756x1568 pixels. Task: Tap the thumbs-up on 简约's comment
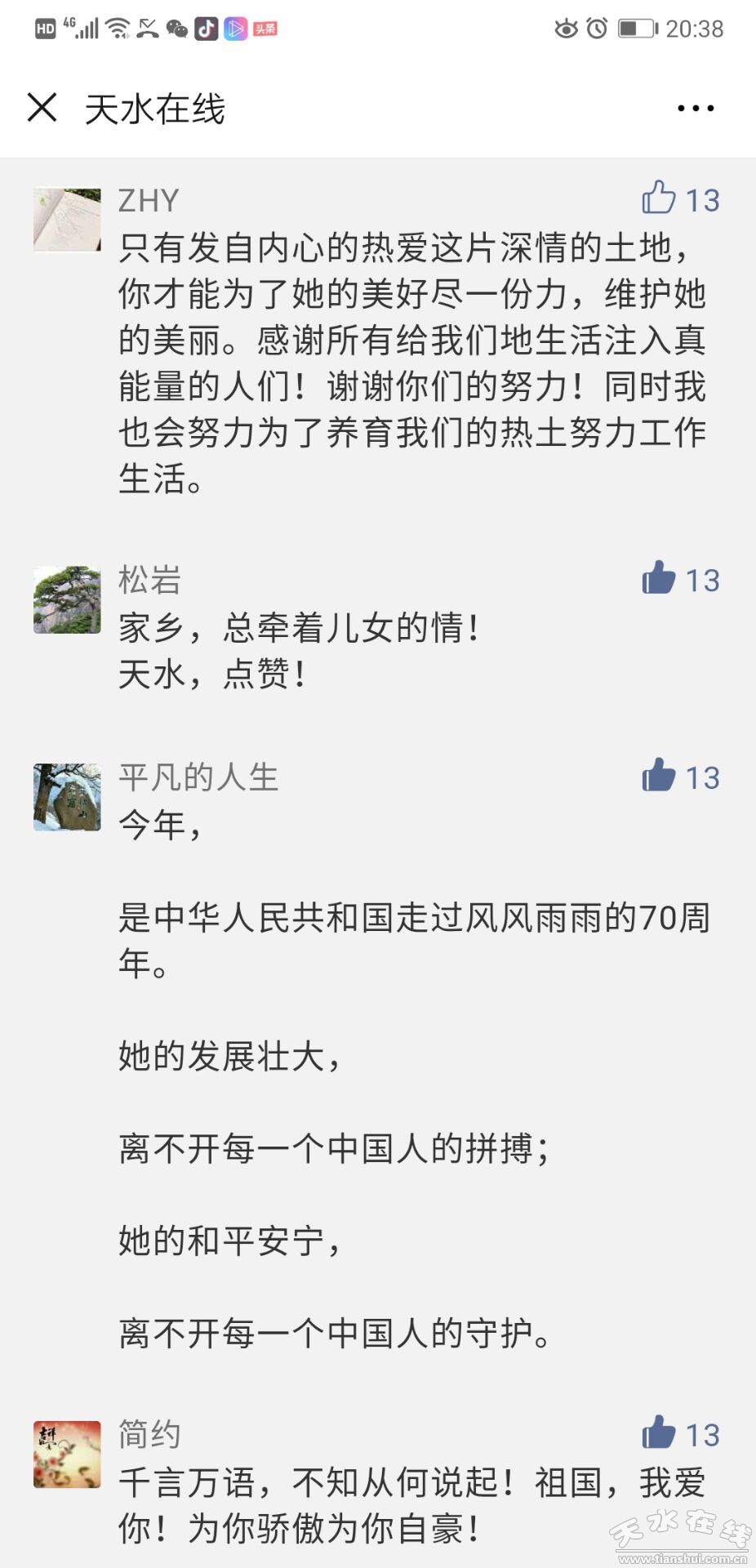click(x=659, y=1432)
